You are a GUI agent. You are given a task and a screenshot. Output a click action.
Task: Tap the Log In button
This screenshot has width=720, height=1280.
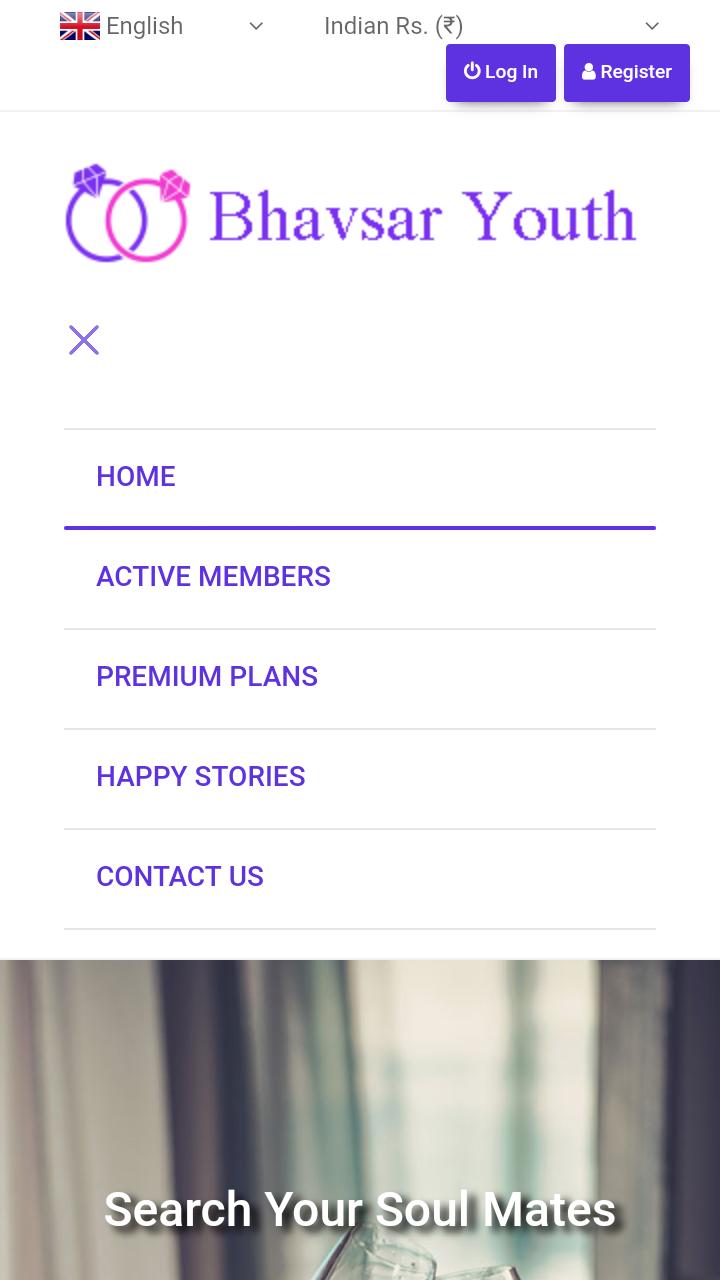(x=500, y=72)
